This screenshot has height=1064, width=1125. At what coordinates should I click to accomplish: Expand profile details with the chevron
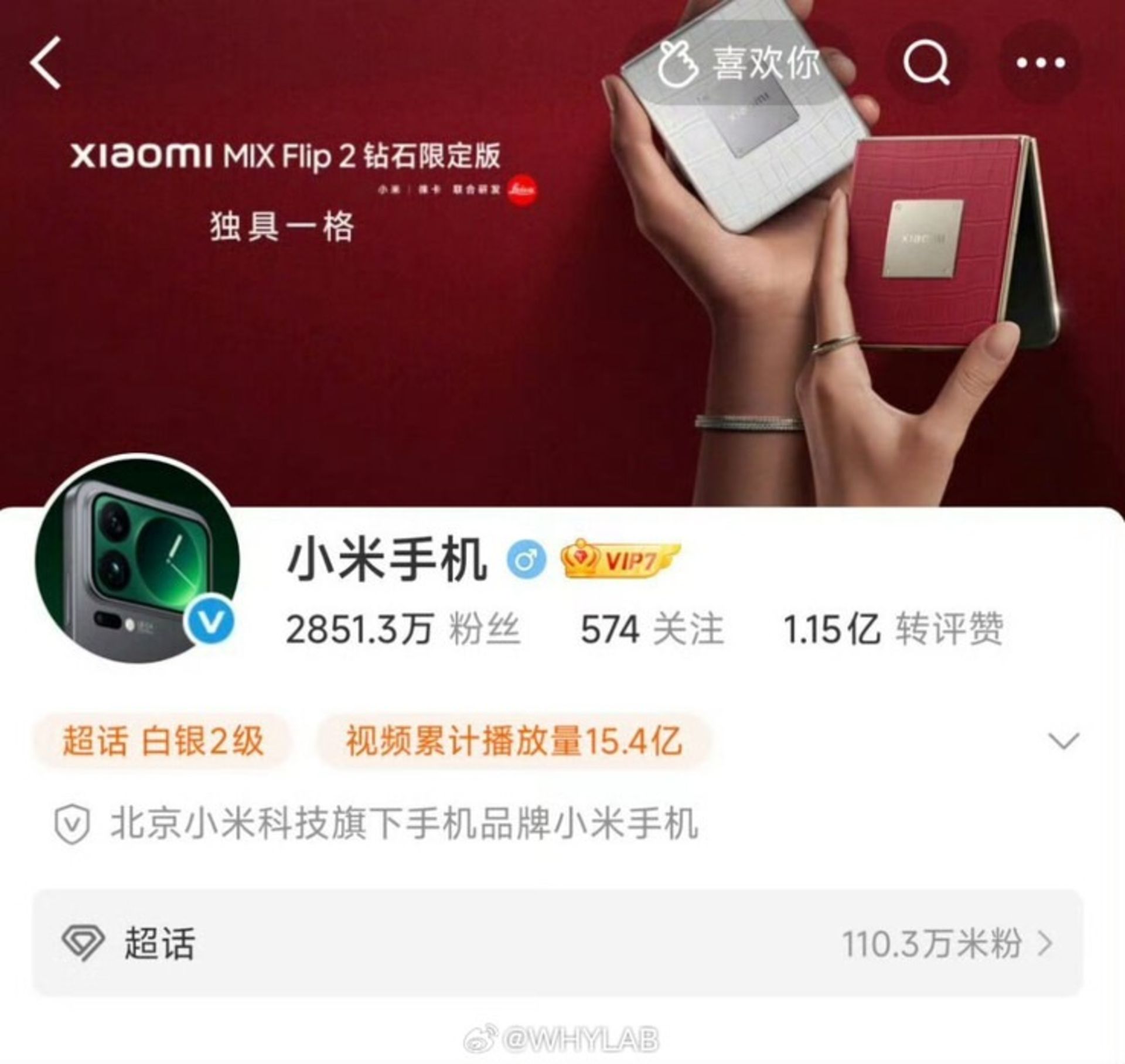pos(1063,741)
